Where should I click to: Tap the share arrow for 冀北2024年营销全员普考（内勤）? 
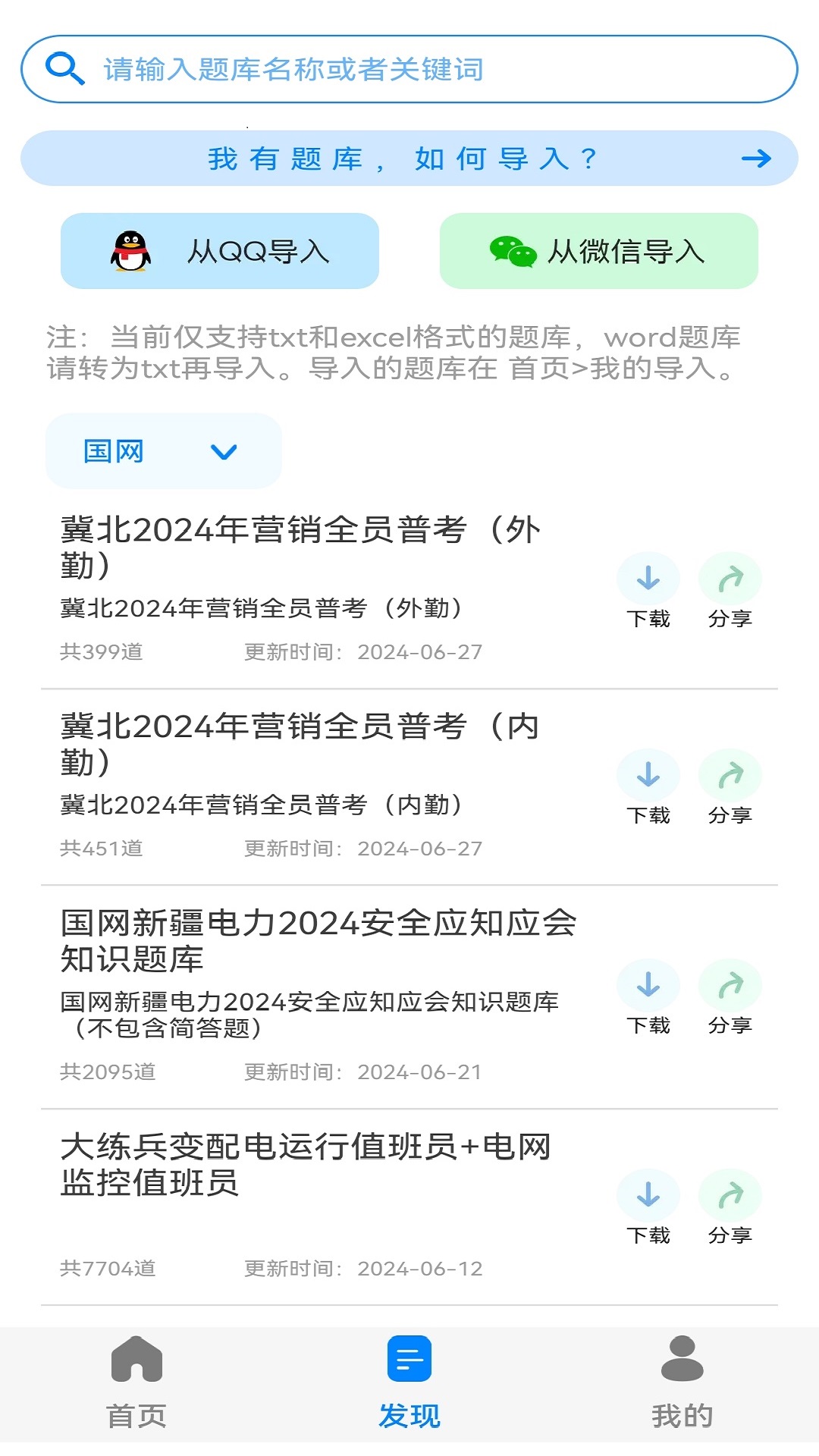click(730, 775)
